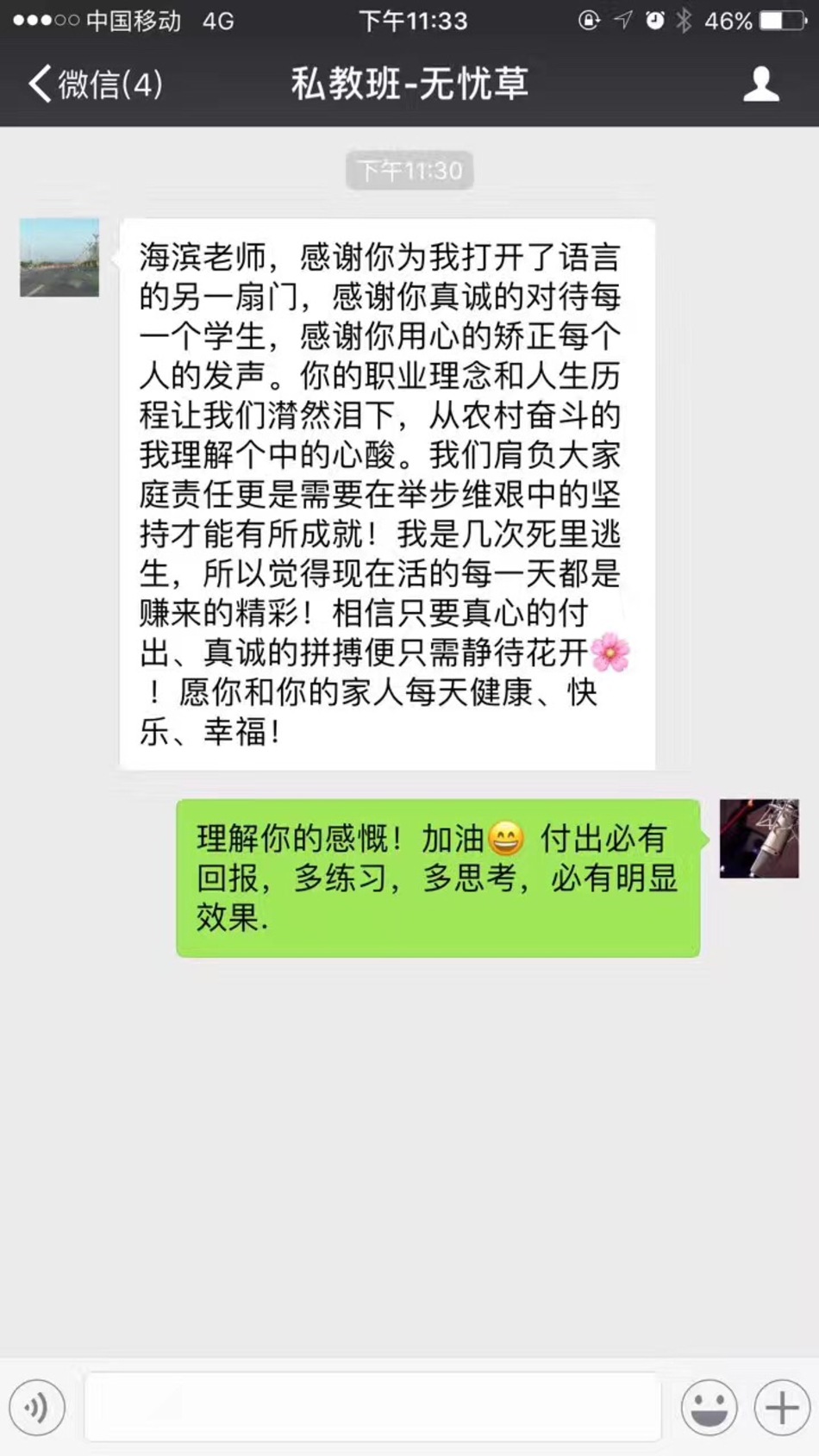
Task: View the road-photo sender's avatar profile
Action: (59, 258)
